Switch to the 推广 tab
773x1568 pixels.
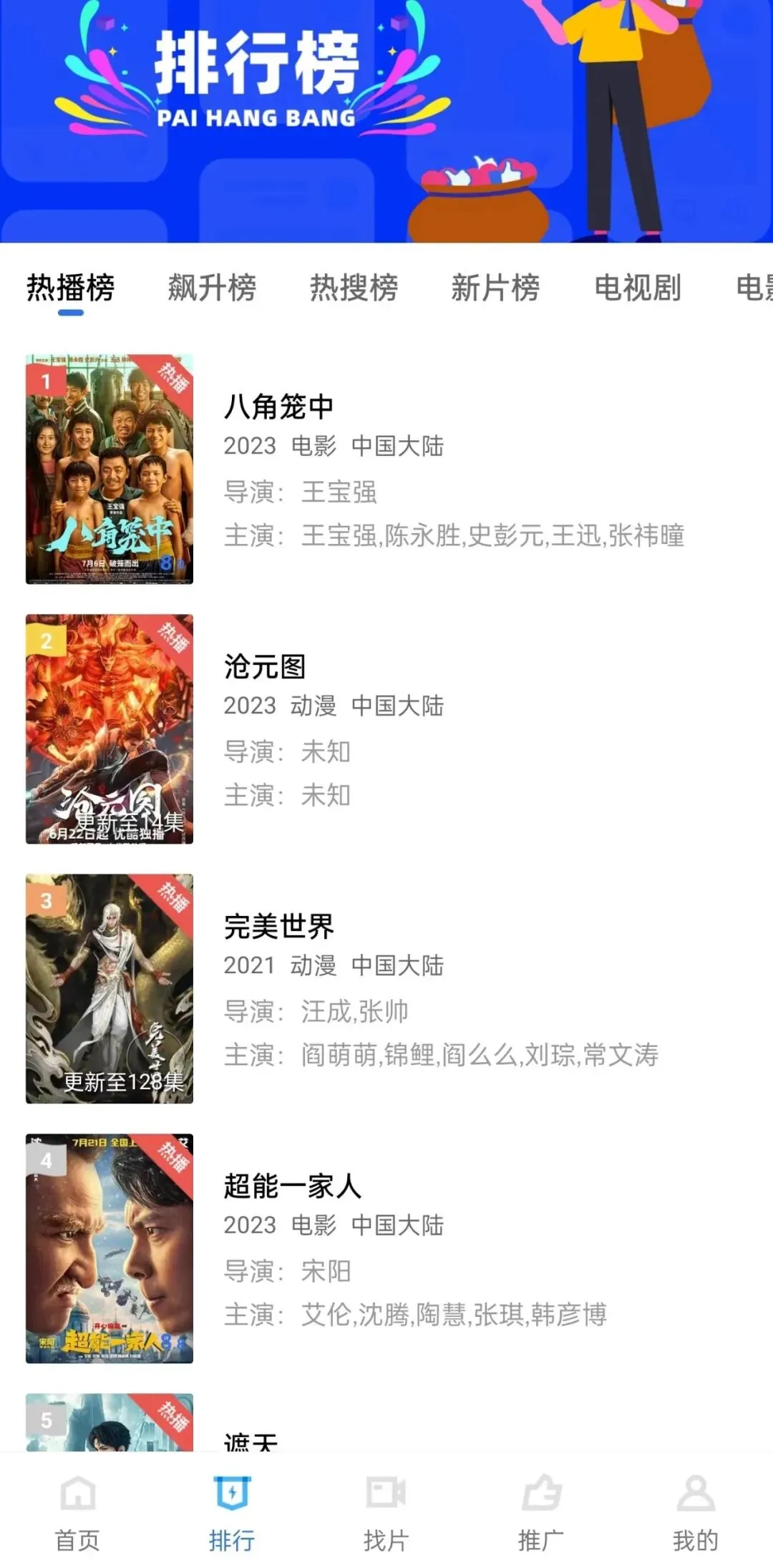point(541,1511)
